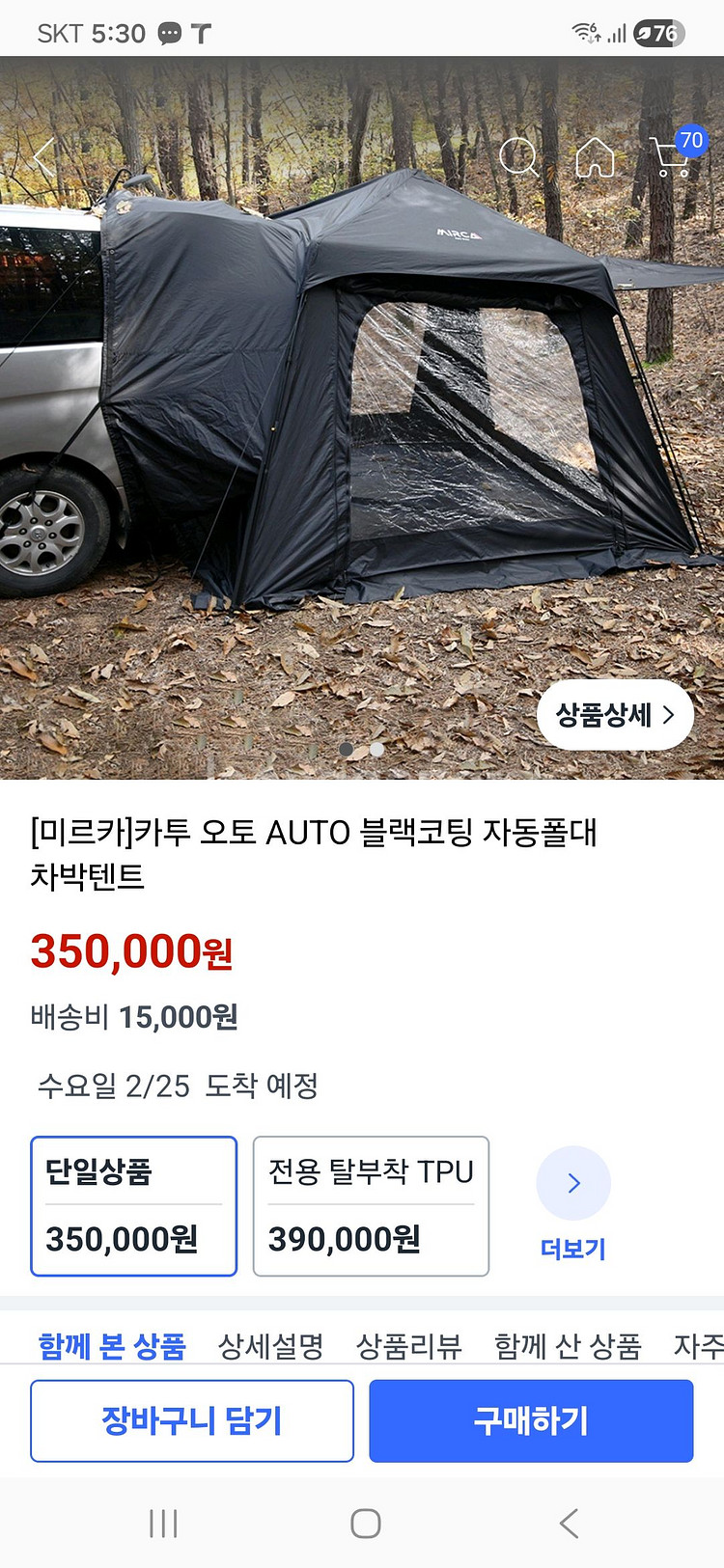The width and height of the screenshot is (724, 1568).
Task: Add item with 장바구니 담기
Action: pyautogui.click(x=192, y=1420)
